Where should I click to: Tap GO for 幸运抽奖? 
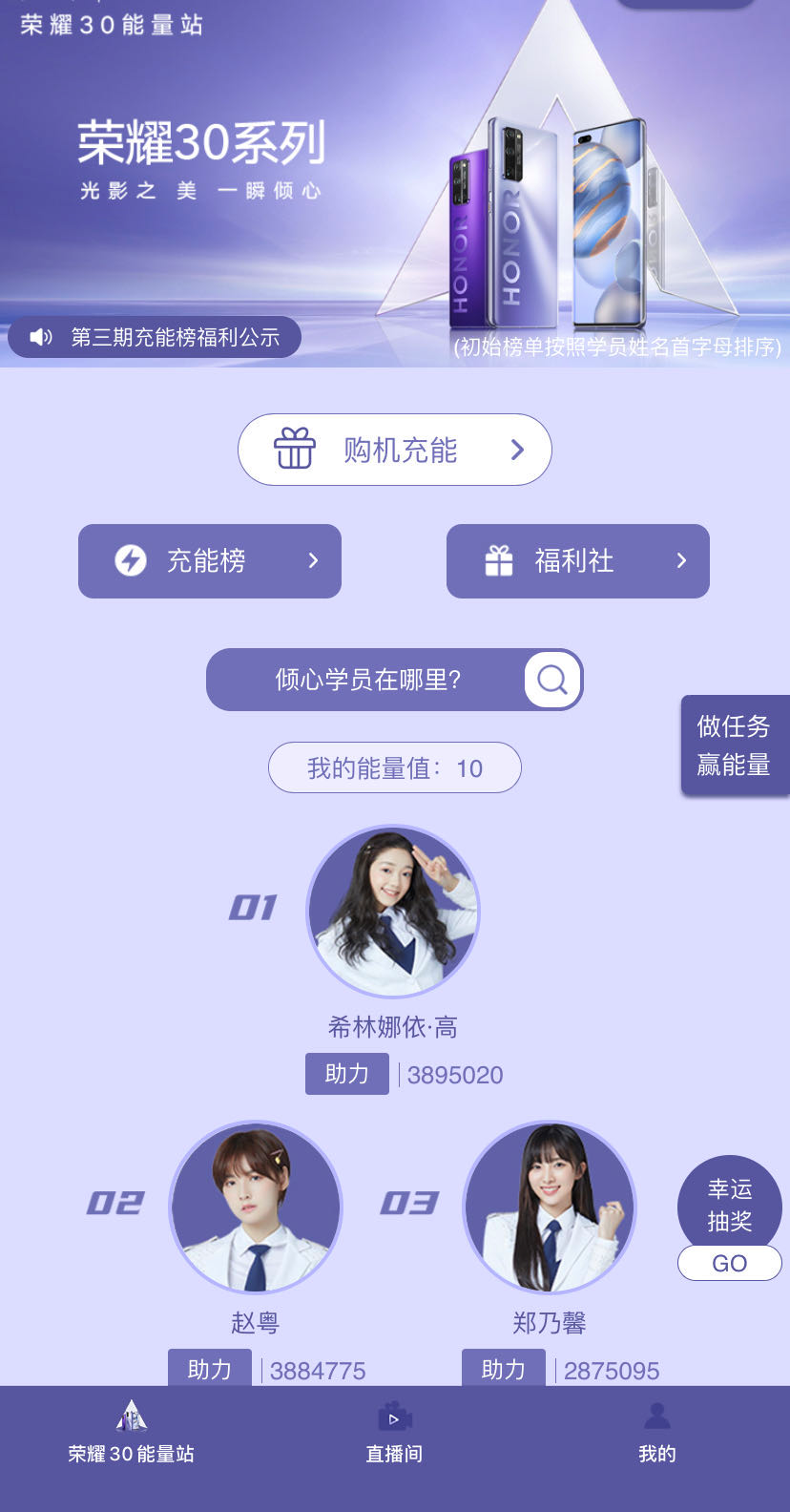pos(730,1263)
